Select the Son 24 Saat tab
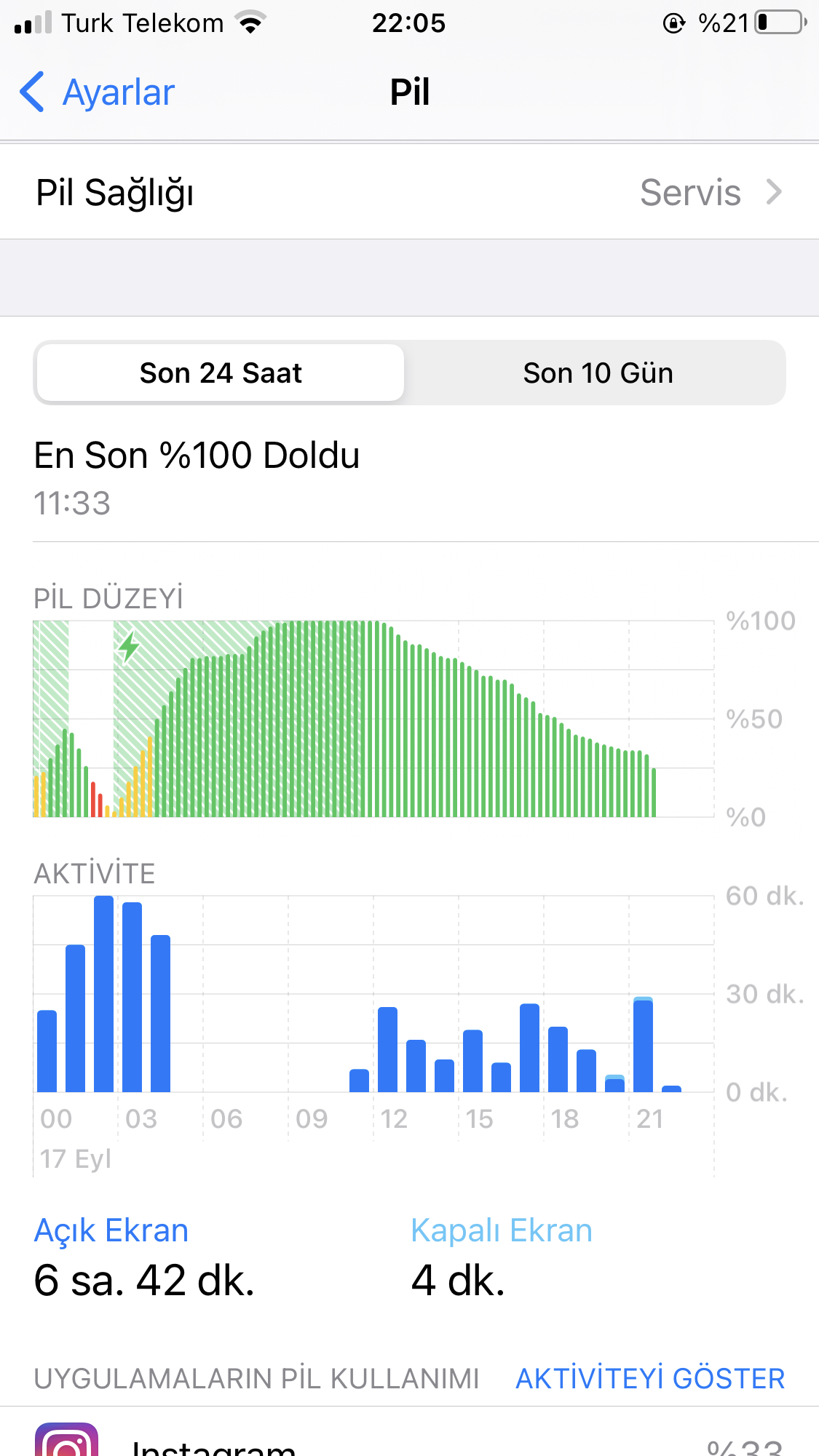Viewport: 819px width, 1456px height. tap(221, 373)
